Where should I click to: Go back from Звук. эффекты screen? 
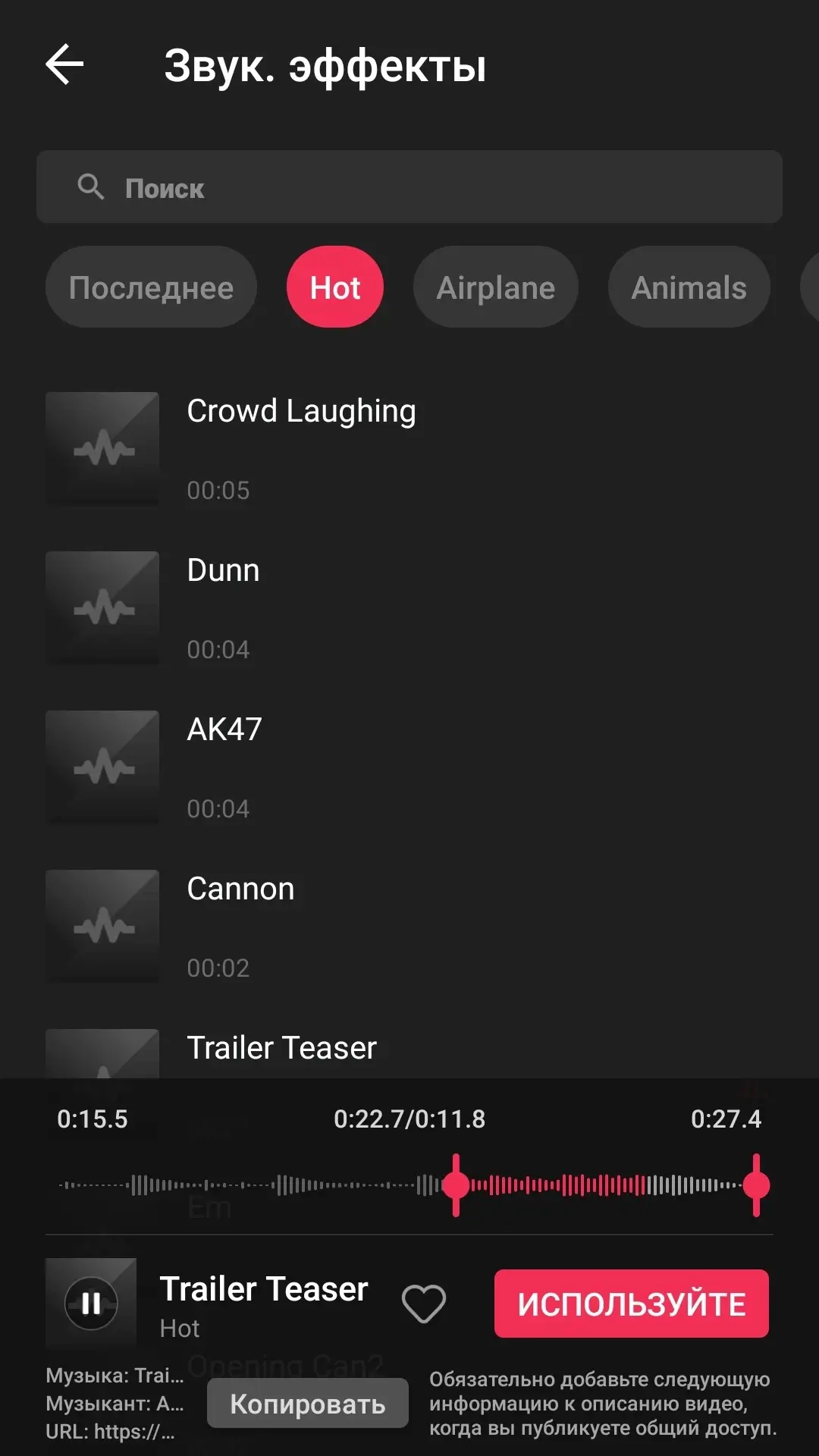tap(64, 64)
